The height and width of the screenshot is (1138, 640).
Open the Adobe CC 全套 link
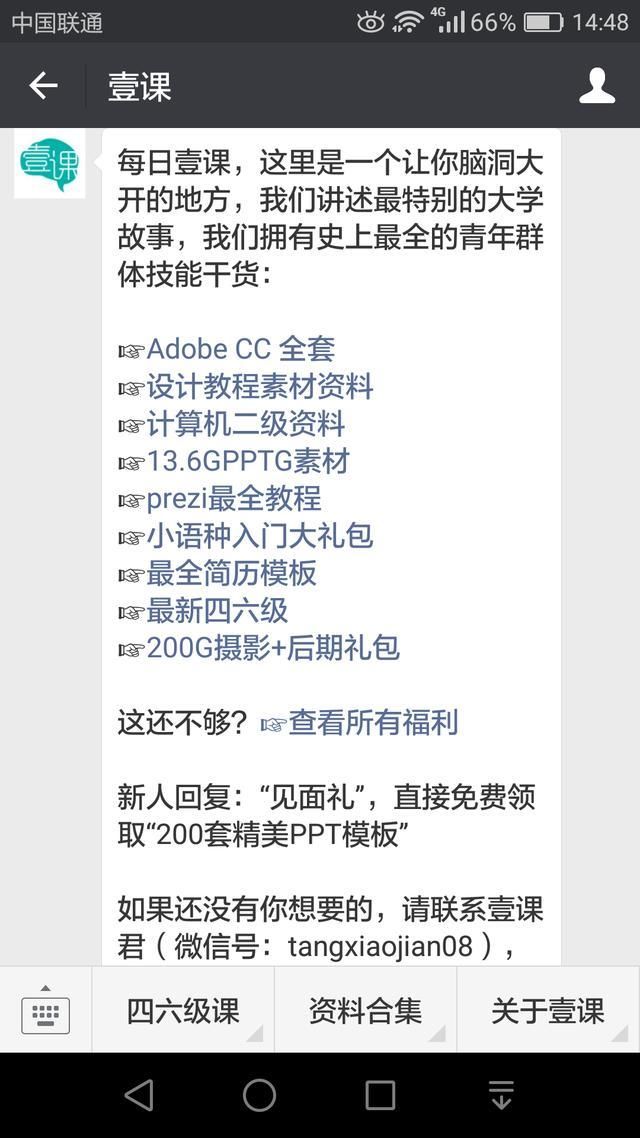[x=240, y=349]
